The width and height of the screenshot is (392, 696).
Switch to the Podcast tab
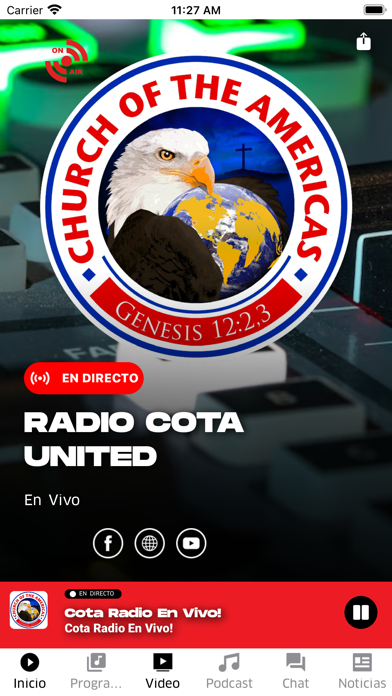[x=229, y=671]
